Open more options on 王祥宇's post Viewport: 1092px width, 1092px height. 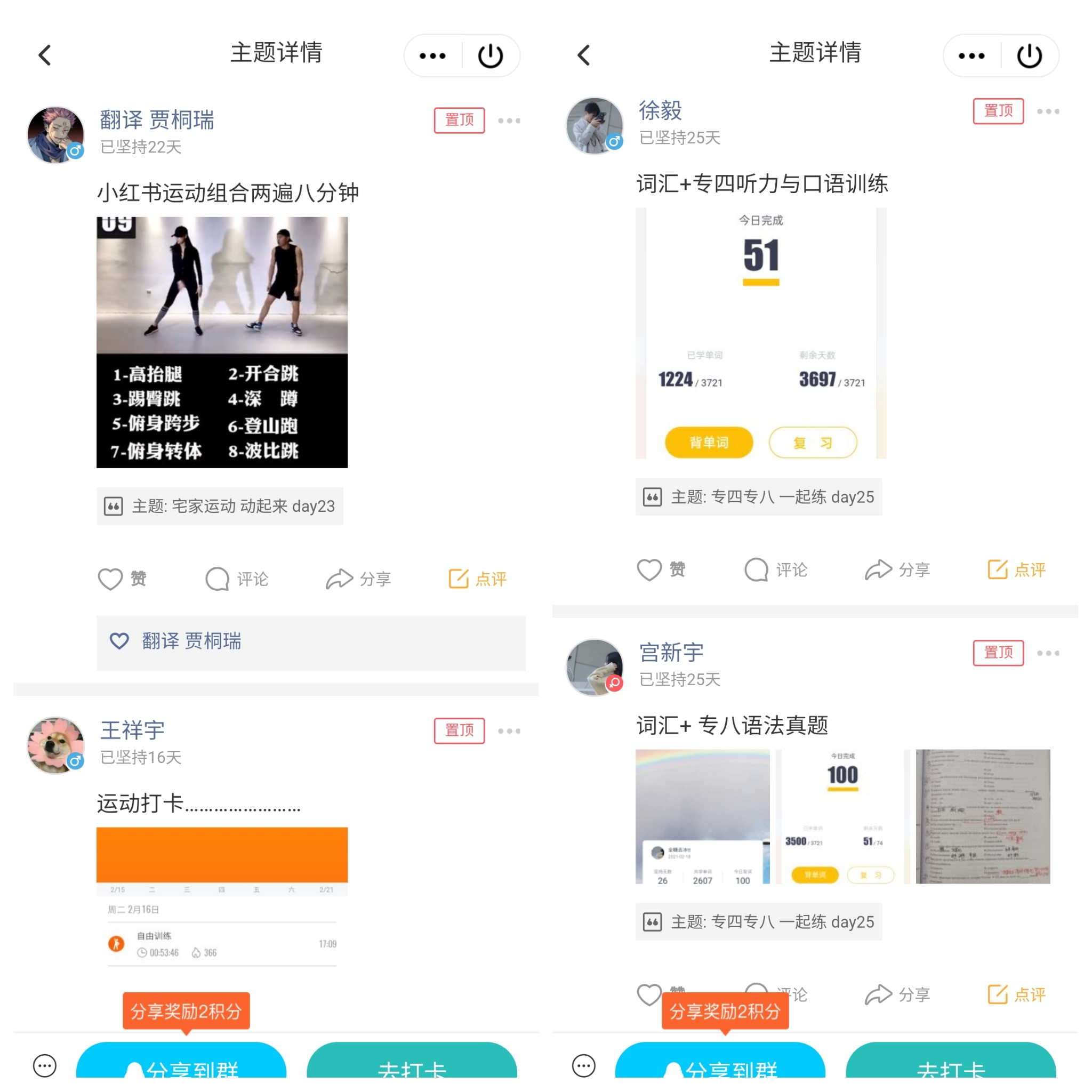509,731
